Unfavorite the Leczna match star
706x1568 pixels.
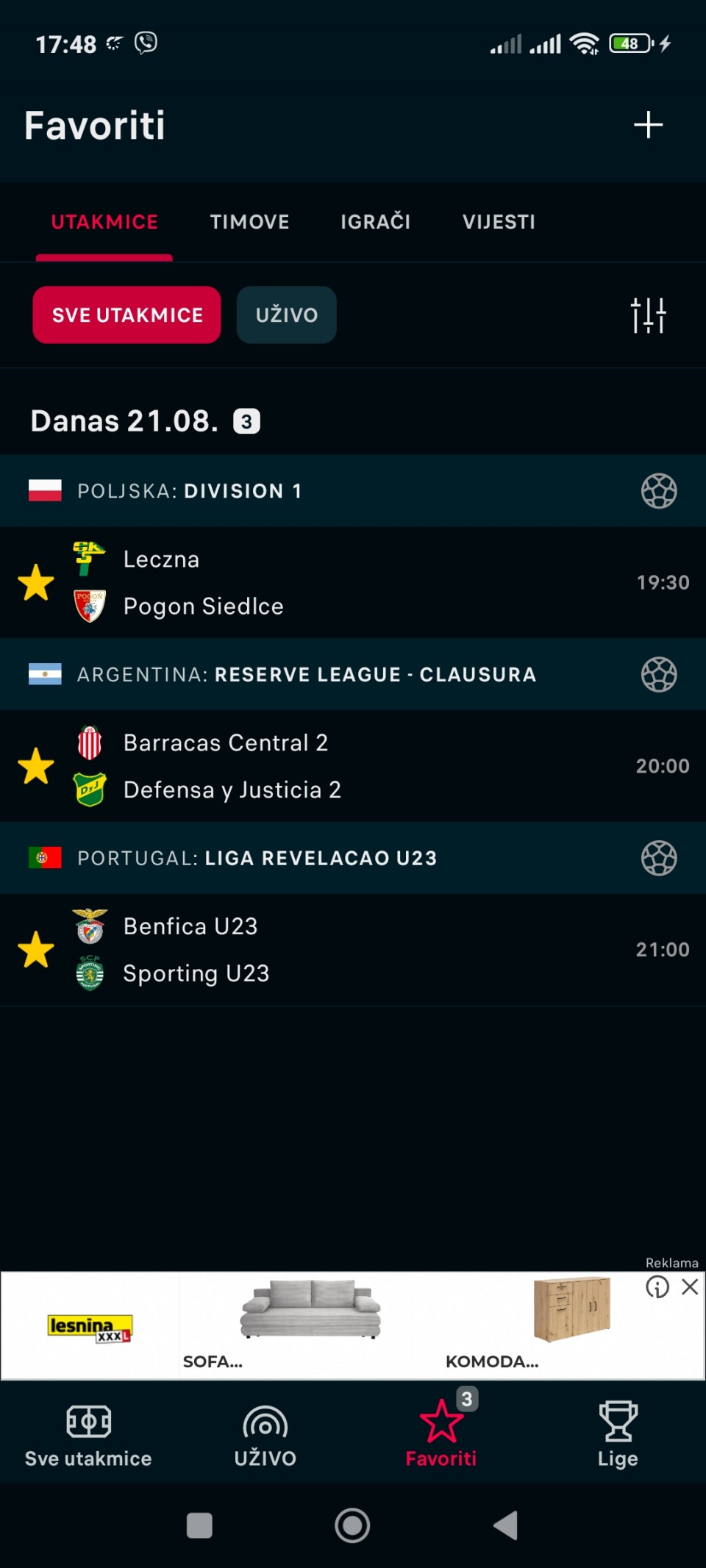pos(36,583)
